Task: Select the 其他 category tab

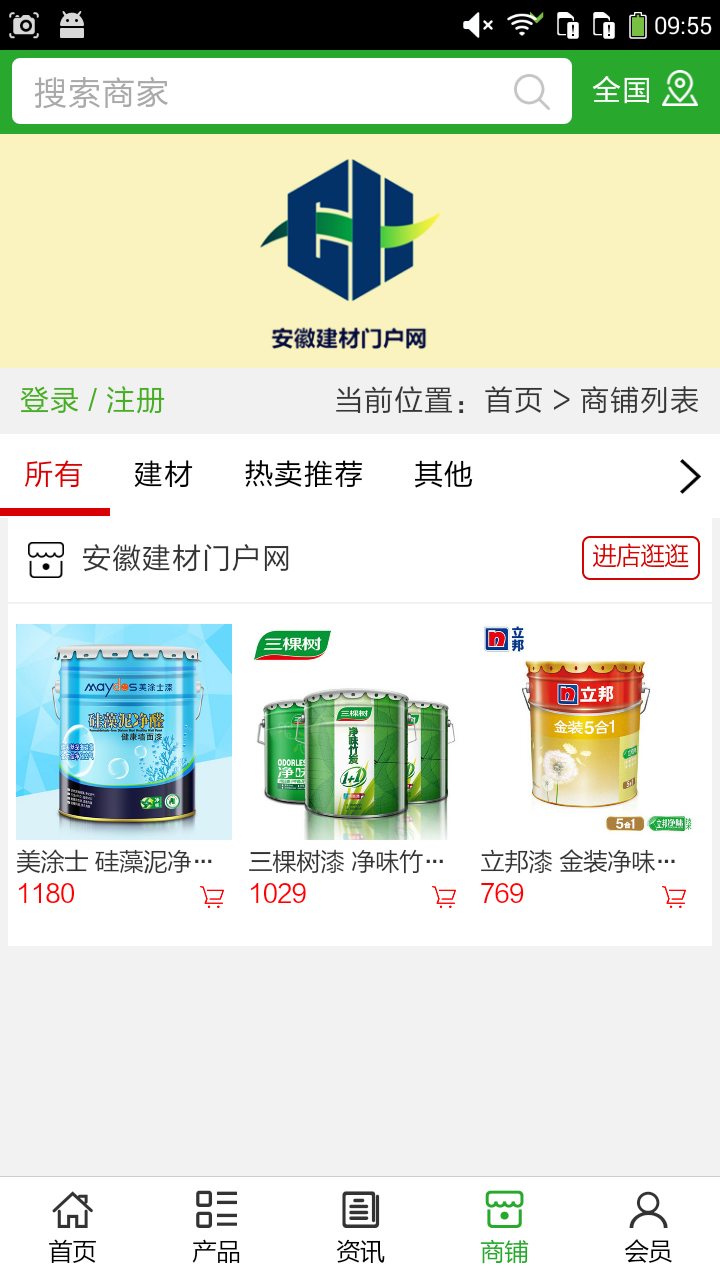Action: click(x=443, y=474)
